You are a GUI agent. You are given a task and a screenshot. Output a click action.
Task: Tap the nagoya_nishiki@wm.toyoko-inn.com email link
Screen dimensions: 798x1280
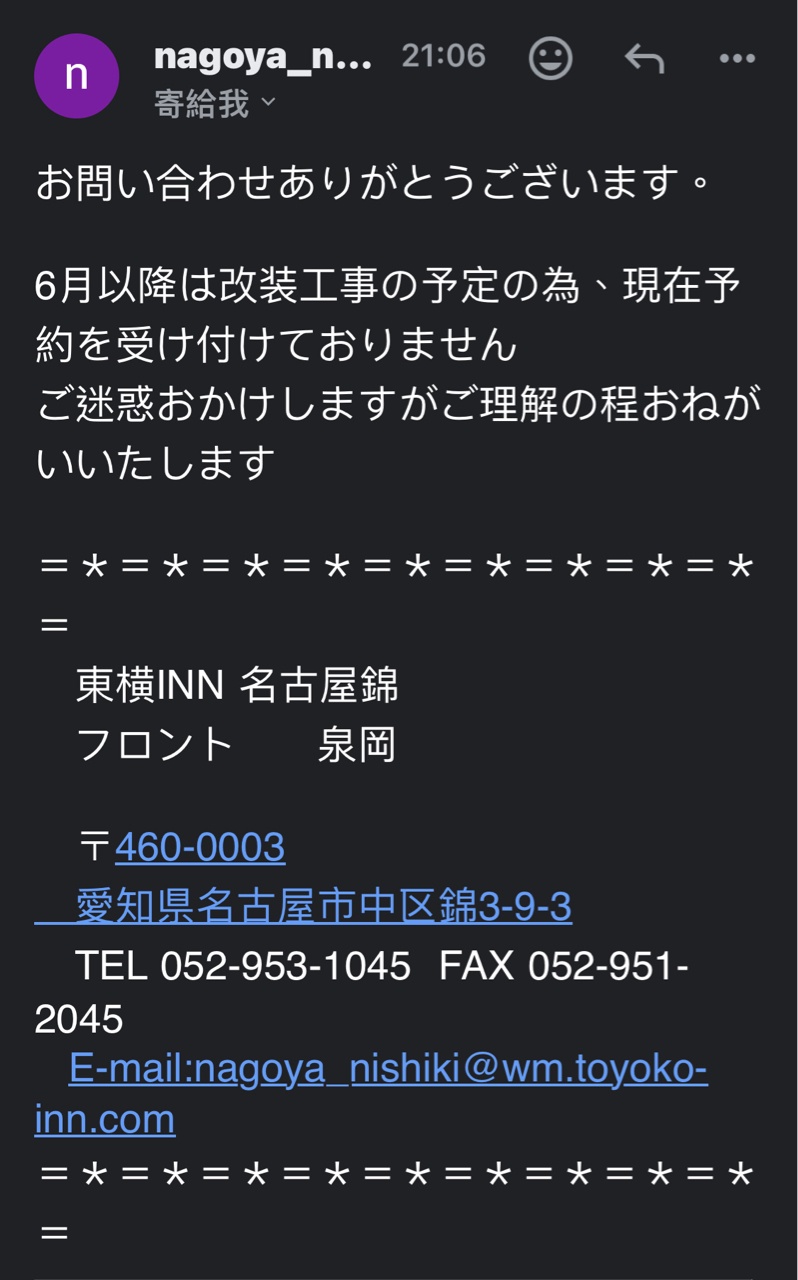[x=388, y=1069]
